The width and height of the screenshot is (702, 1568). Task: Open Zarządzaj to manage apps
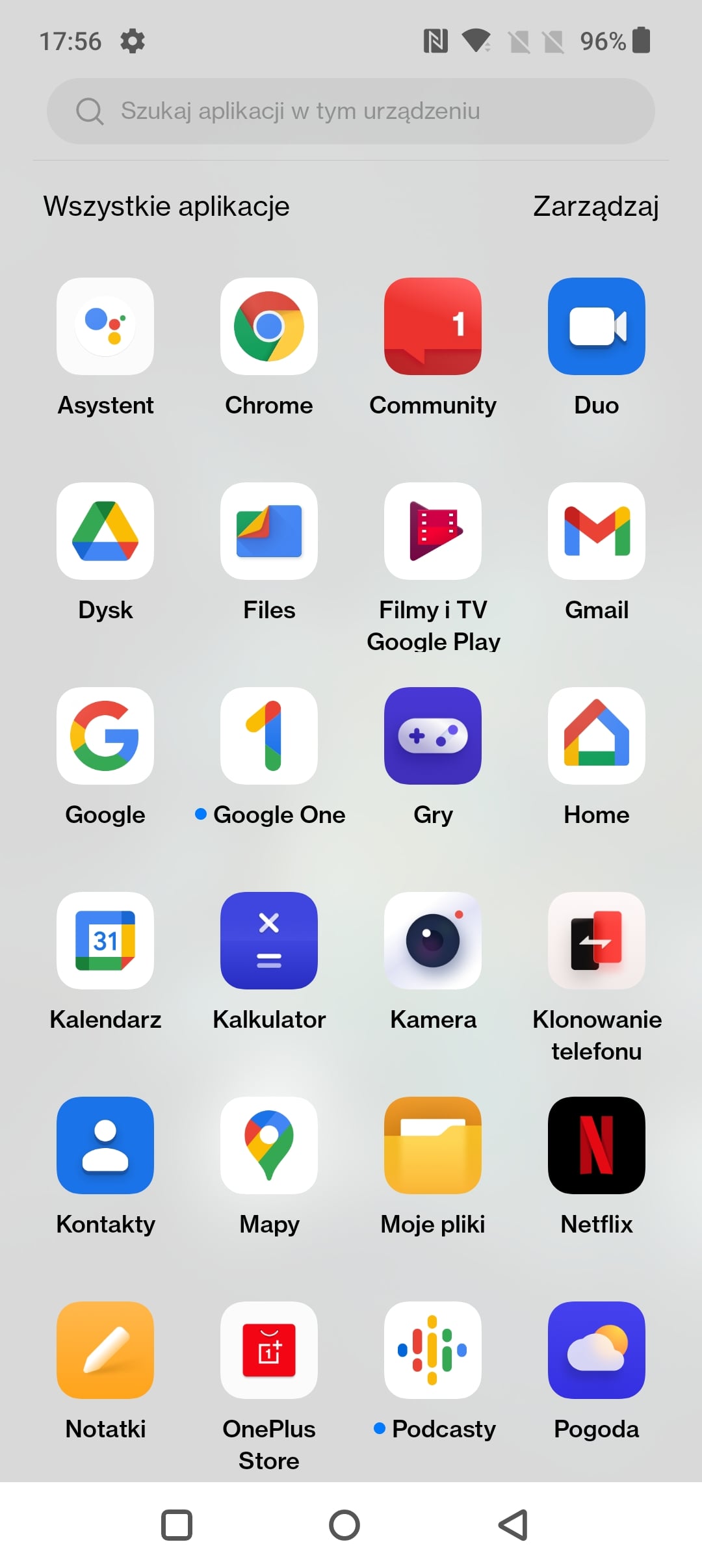coord(595,206)
